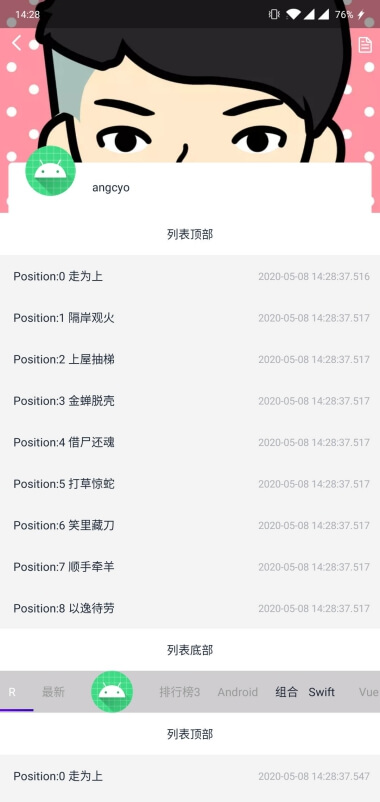Switch to the 组合 tab

(286, 692)
